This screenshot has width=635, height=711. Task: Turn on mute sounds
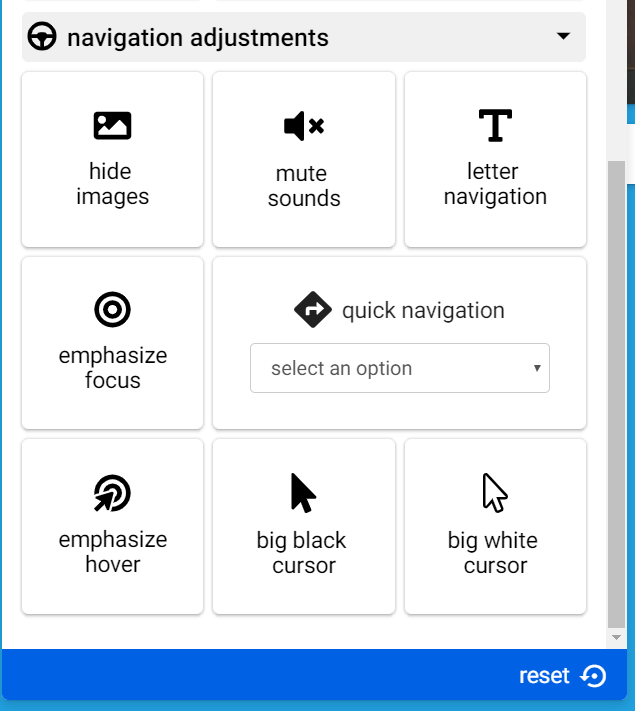click(x=304, y=160)
